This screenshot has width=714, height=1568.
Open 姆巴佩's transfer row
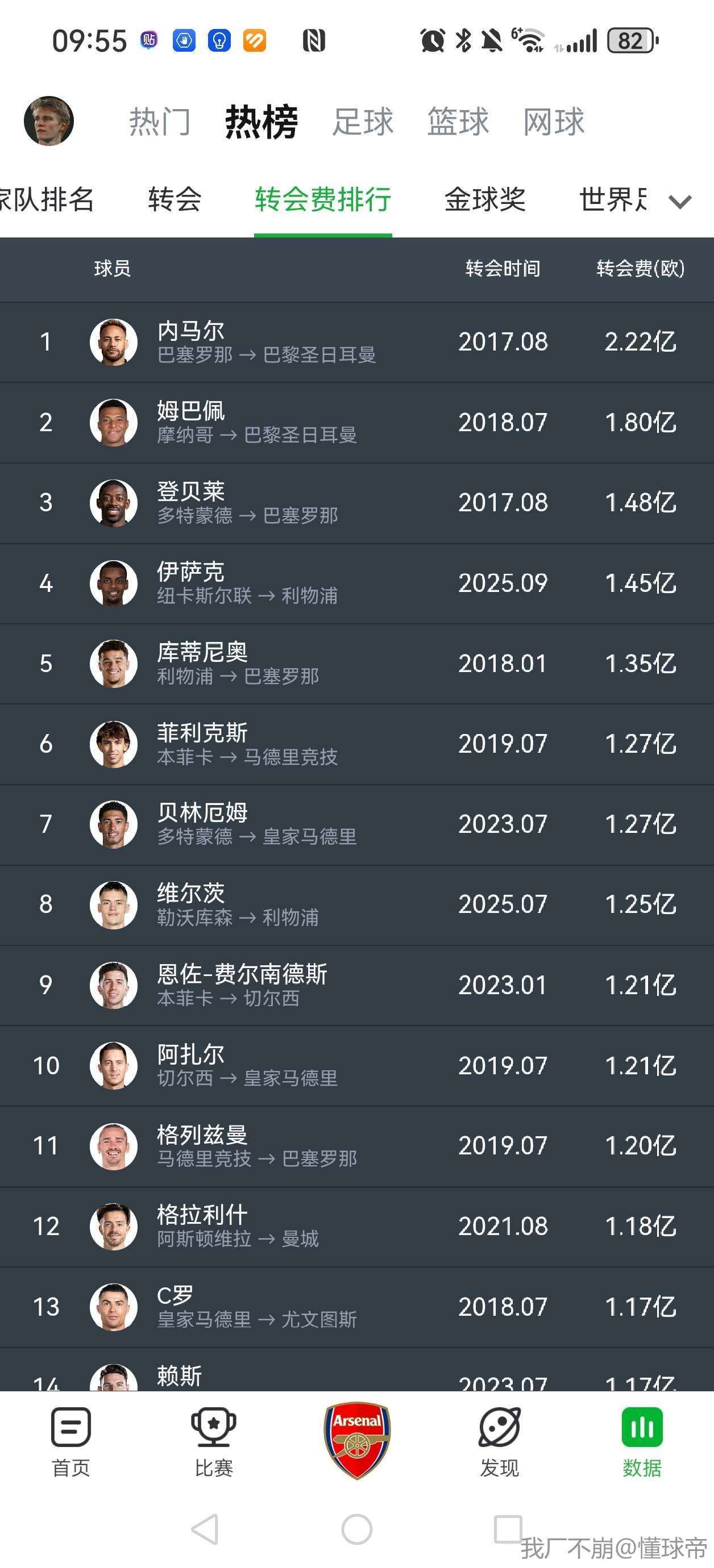click(357, 423)
